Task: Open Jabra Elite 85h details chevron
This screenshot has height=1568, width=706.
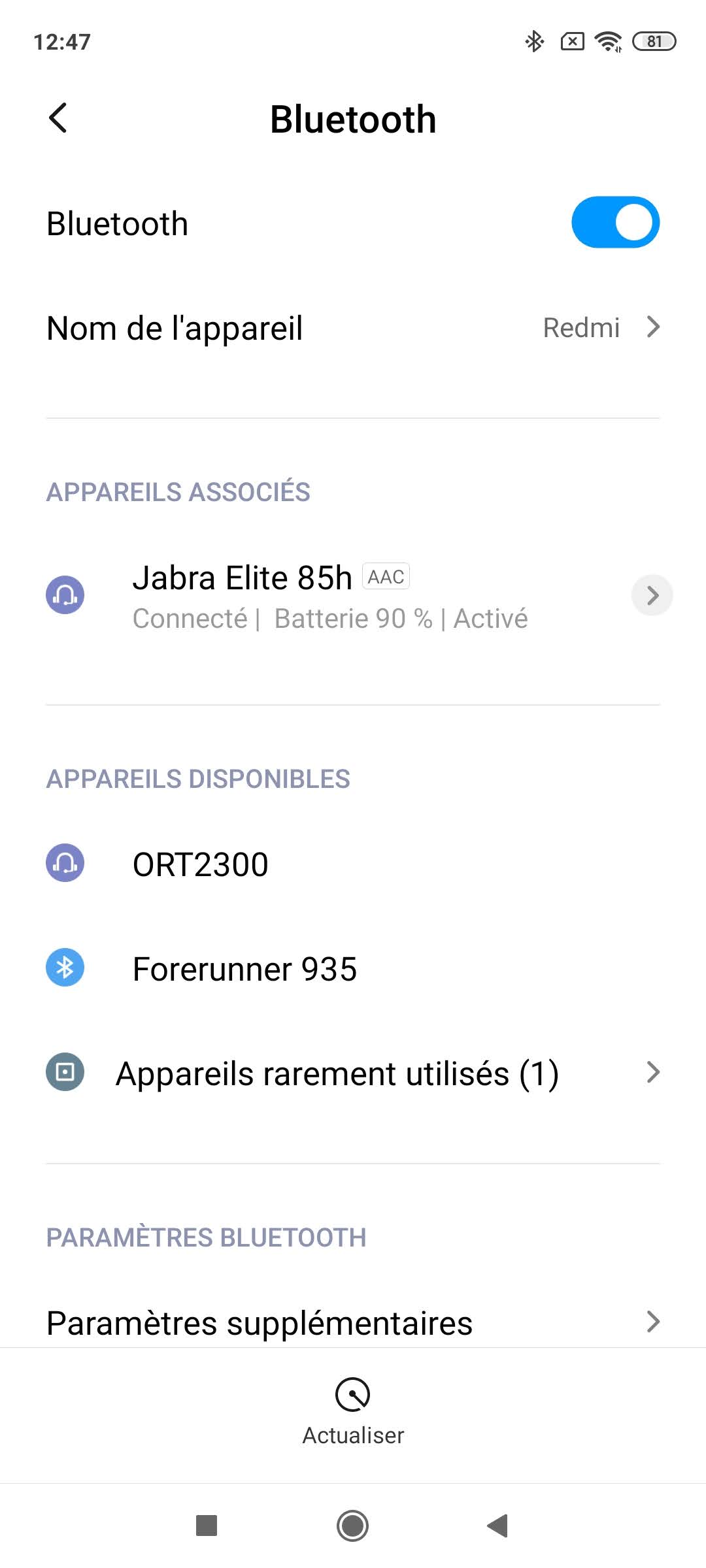Action: pyautogui.click(x=652, y=595)
